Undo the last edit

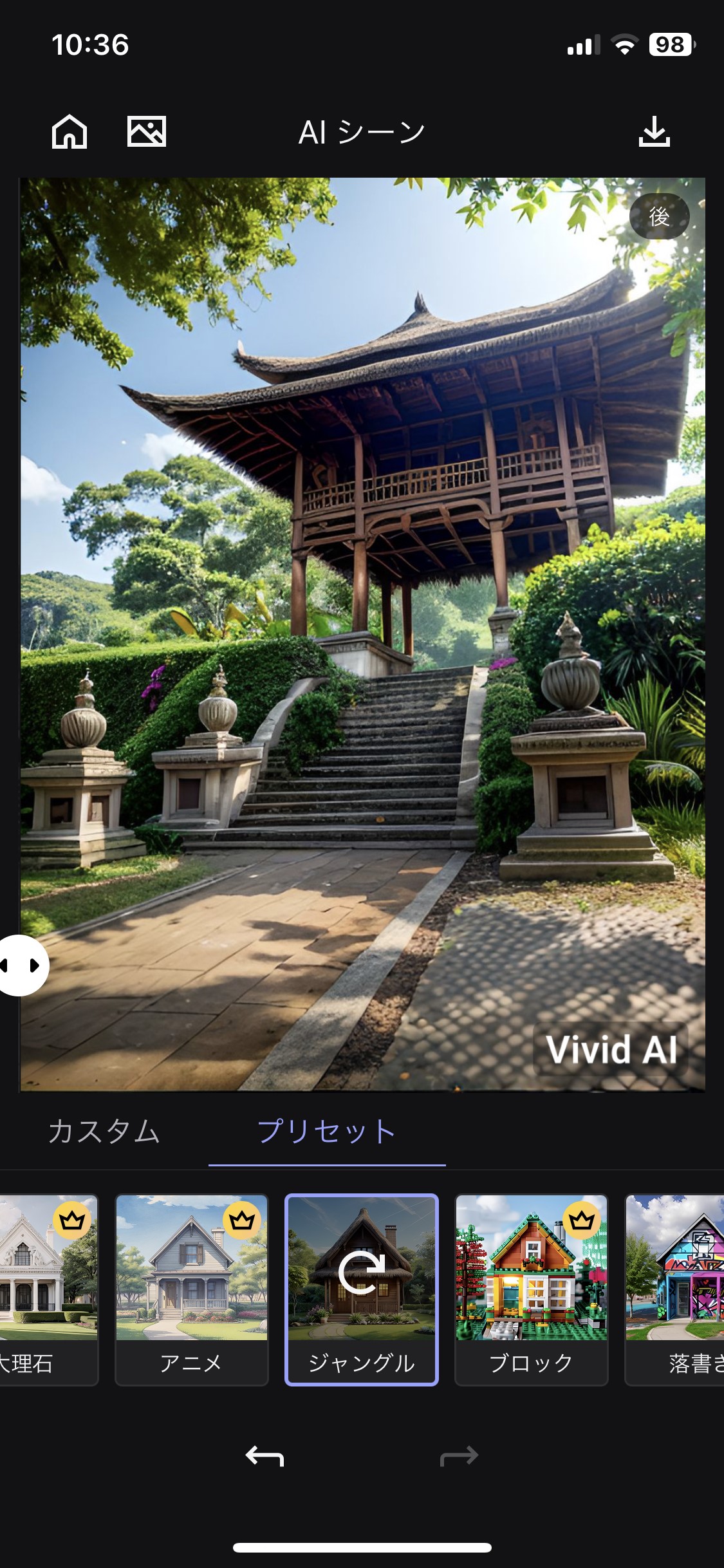point(265,1455)
